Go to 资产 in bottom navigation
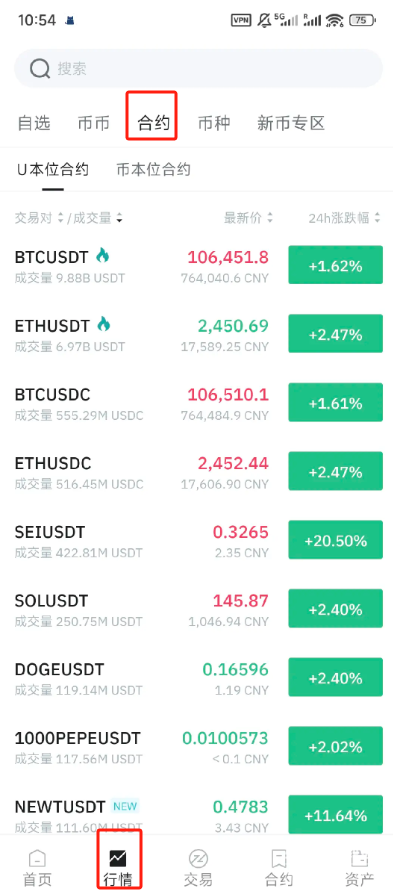The image size is (393, 891). tap(359, 866)
